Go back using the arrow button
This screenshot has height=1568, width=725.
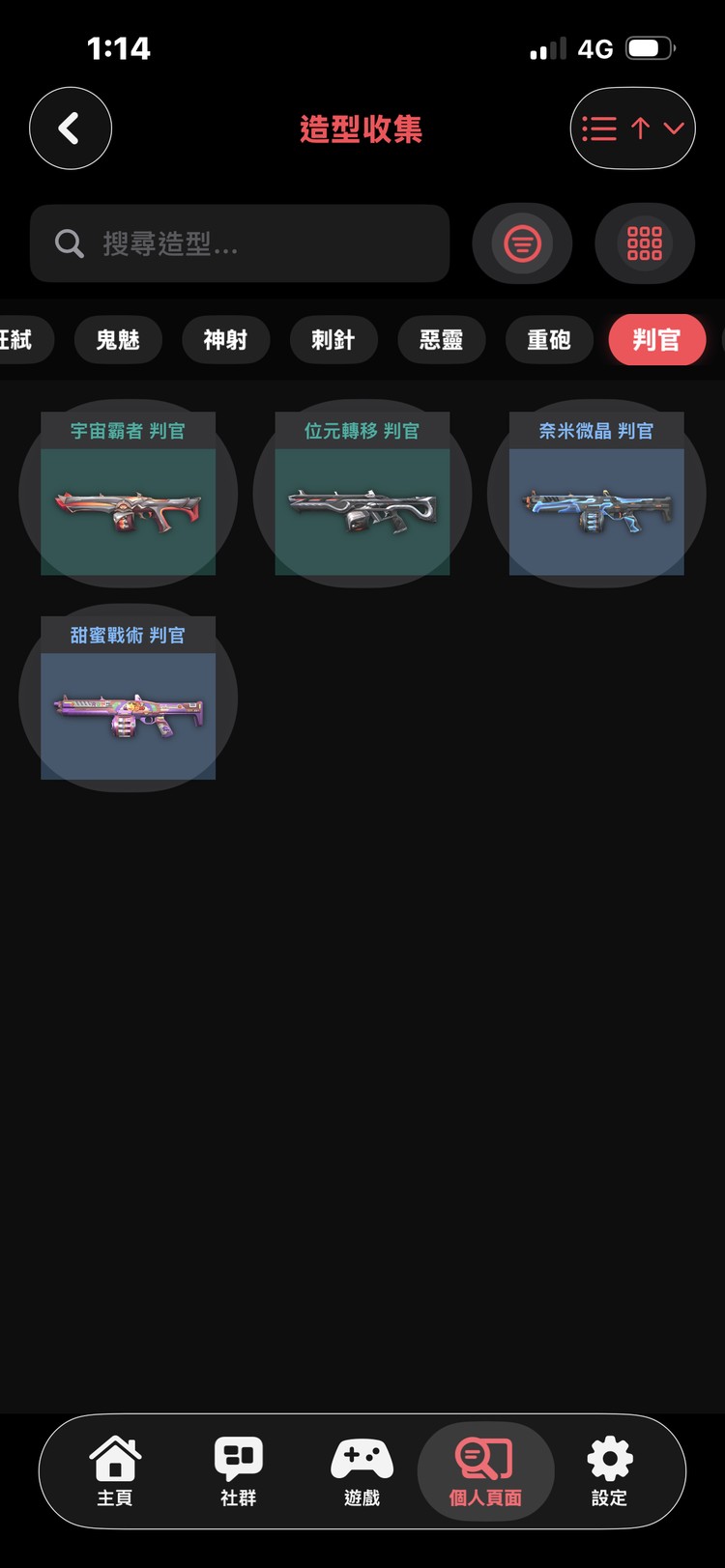(x=70, y=128)
